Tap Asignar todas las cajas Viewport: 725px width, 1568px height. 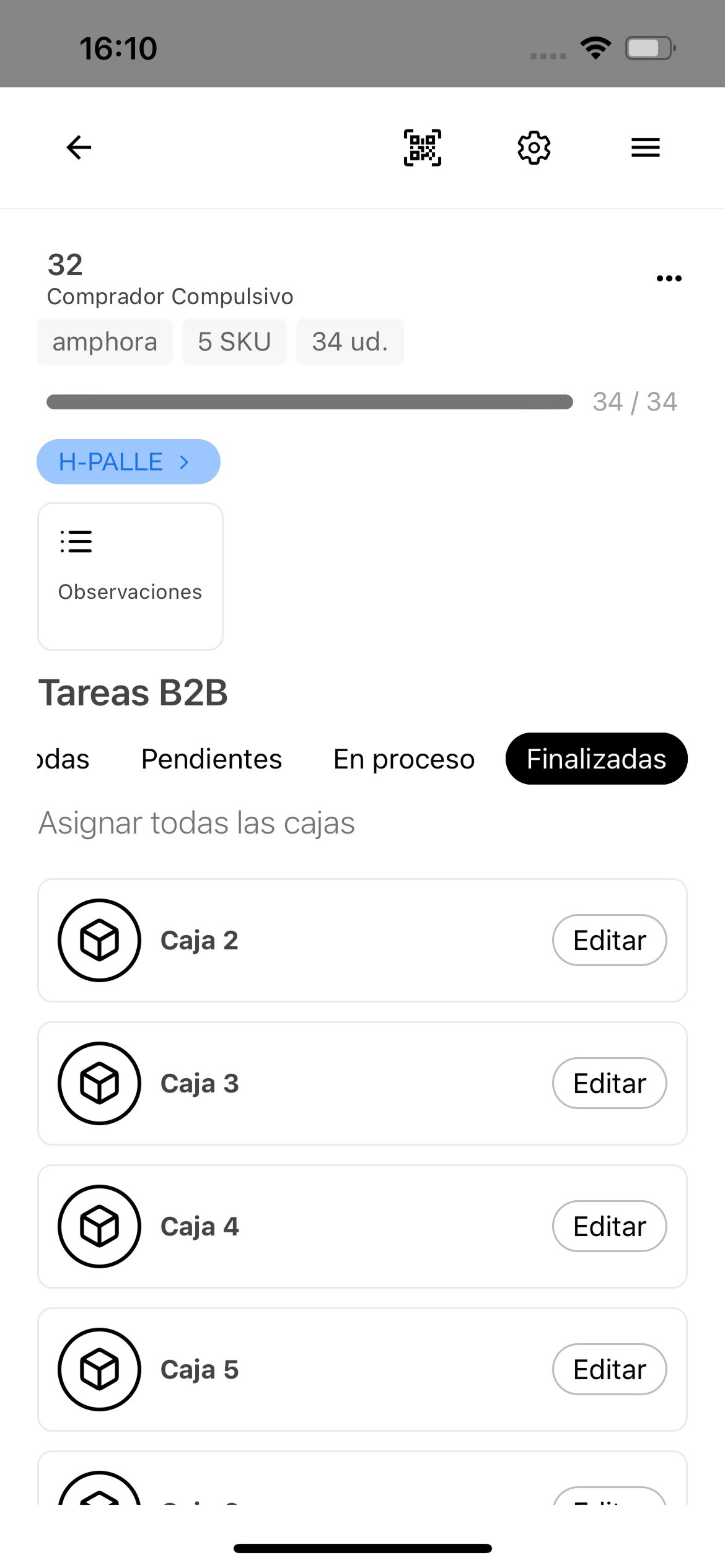coord(196,823)
